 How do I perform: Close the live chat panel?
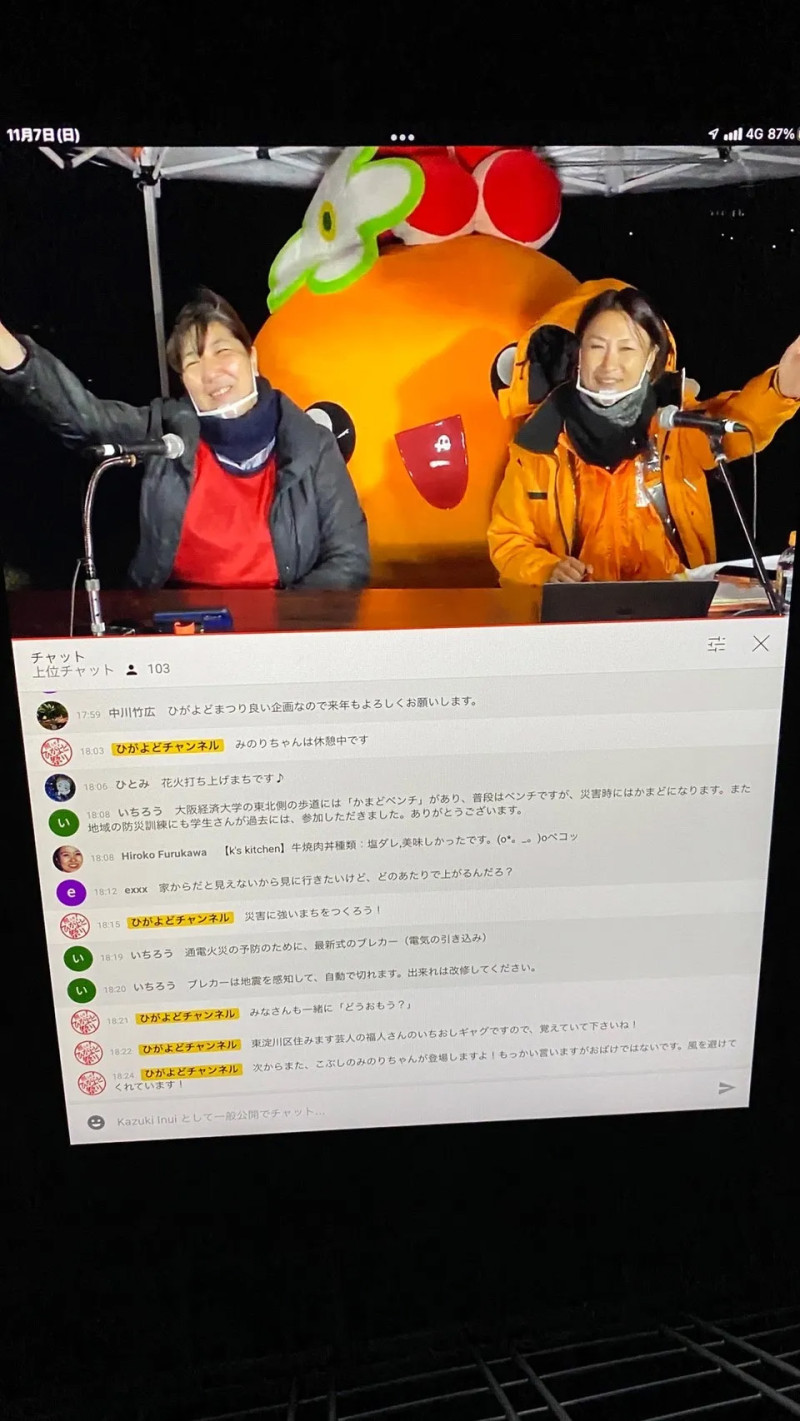point(760,643)
